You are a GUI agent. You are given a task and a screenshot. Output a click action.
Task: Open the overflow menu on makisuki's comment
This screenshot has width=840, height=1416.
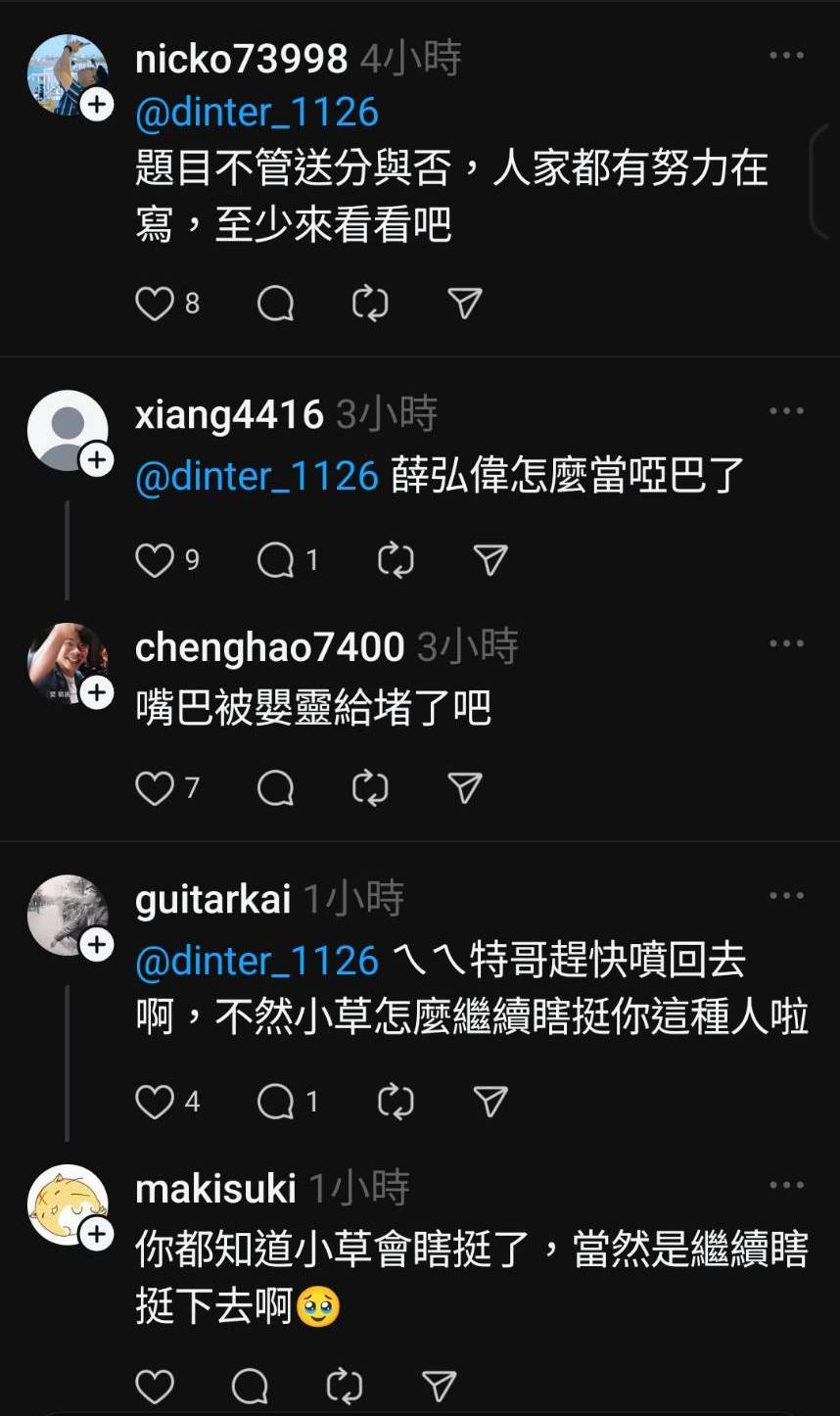(785, 1185)
